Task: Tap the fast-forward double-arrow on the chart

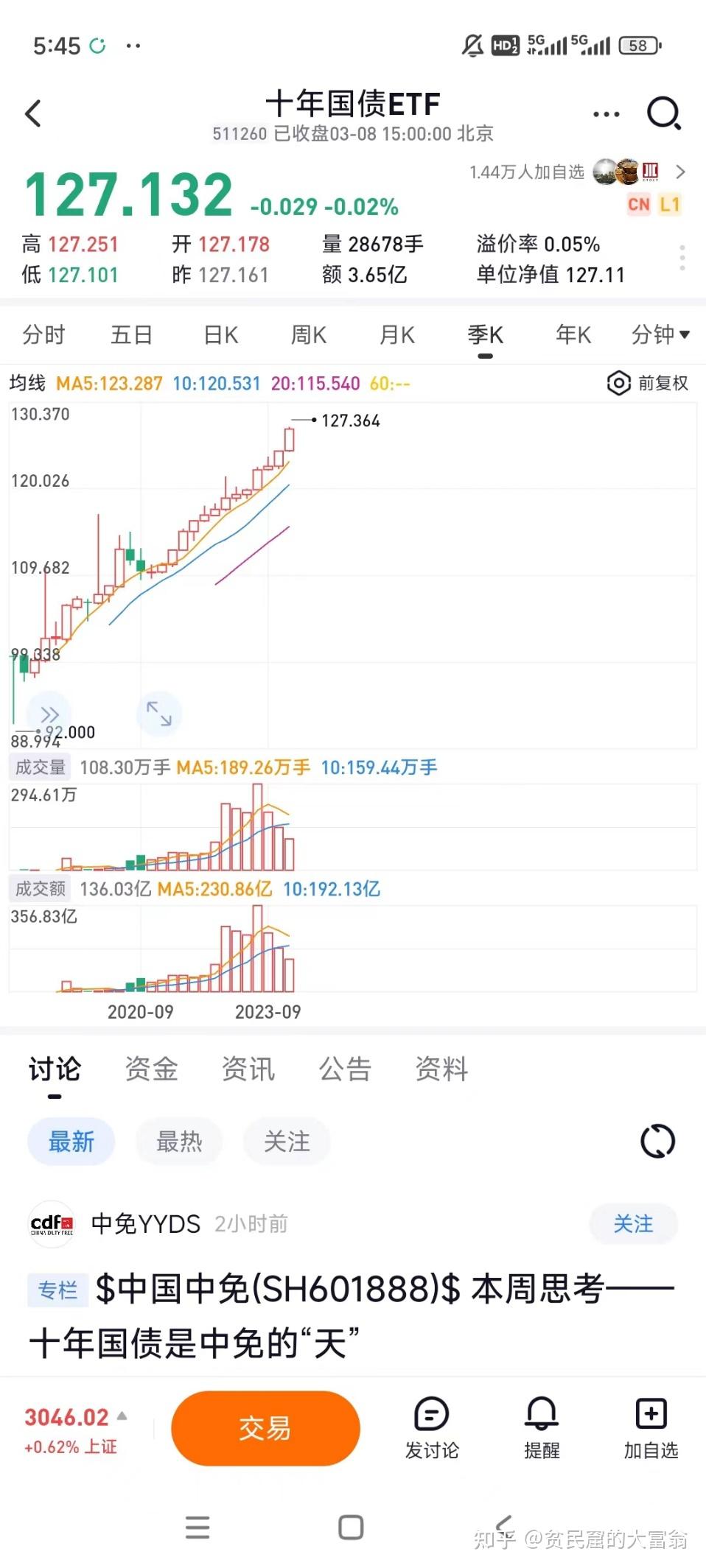Action: coord(49,714)
